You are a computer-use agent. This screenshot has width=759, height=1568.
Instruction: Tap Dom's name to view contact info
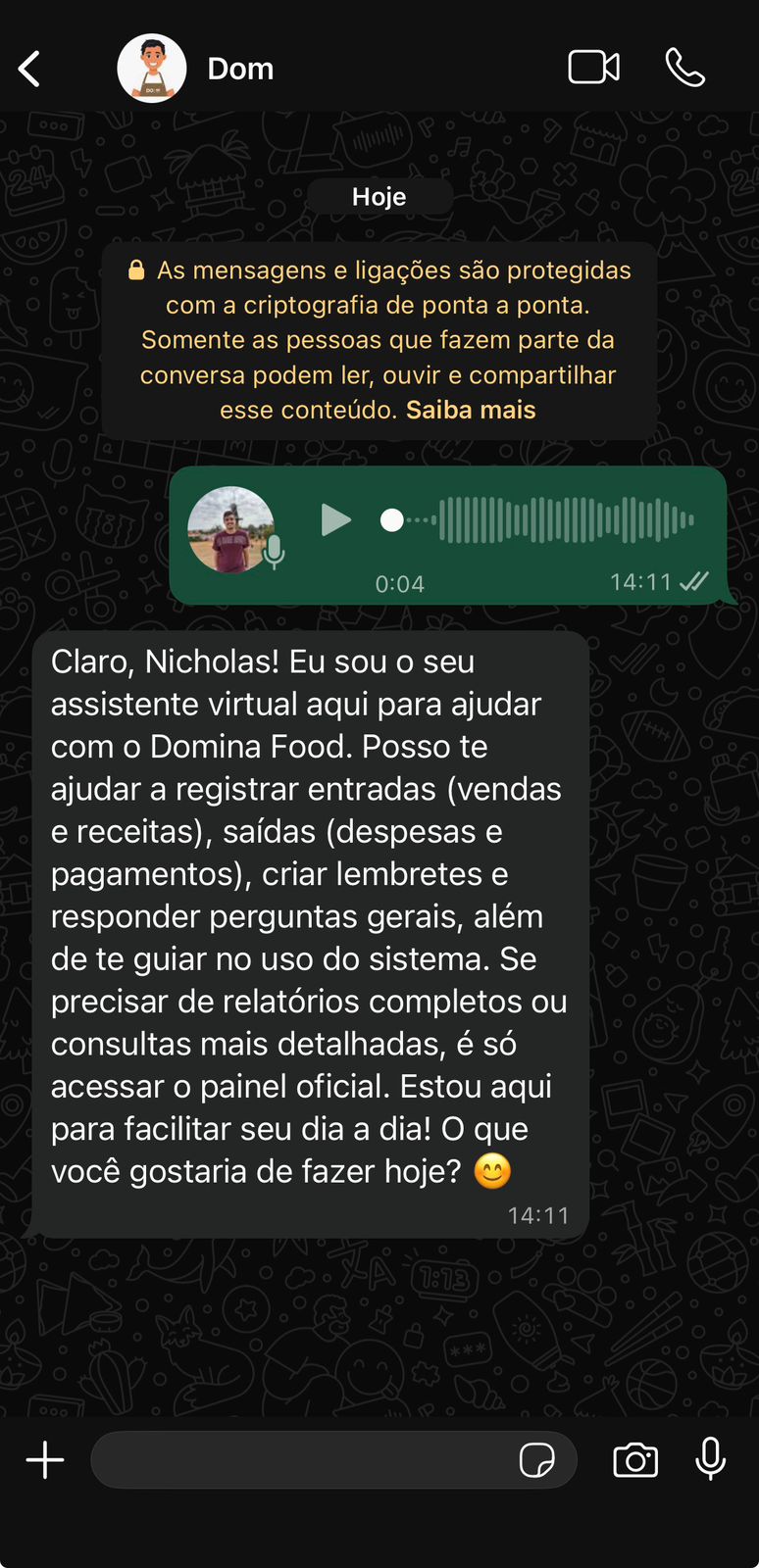pyautogui.click(x=239, y=68)
